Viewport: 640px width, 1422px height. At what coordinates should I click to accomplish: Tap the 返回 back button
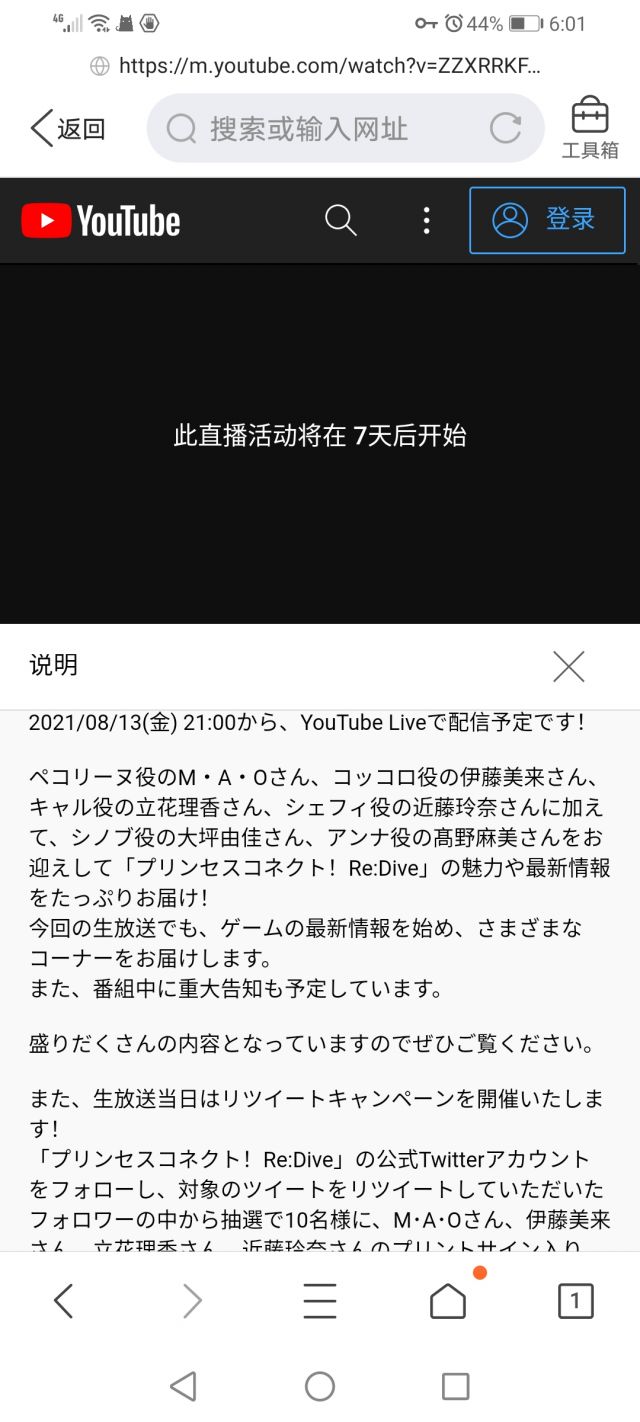[68, 129]
